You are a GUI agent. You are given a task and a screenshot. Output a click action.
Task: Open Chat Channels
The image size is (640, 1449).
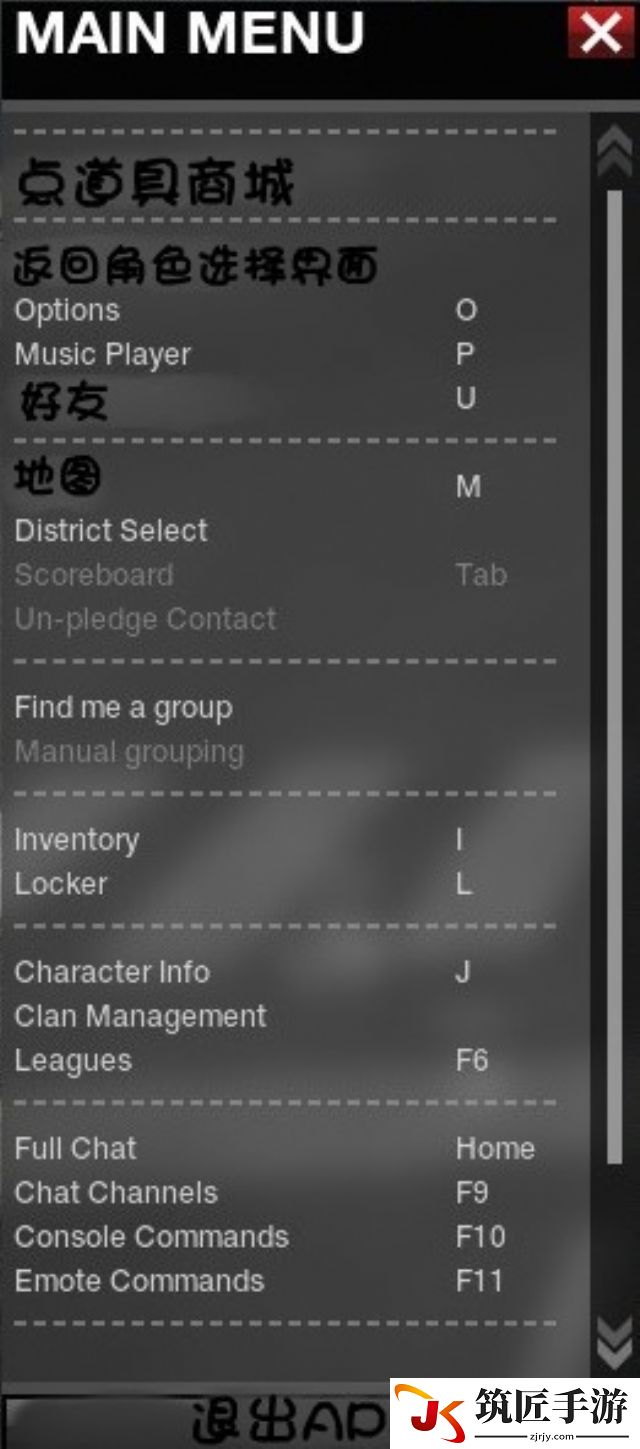coord(115,1193)
